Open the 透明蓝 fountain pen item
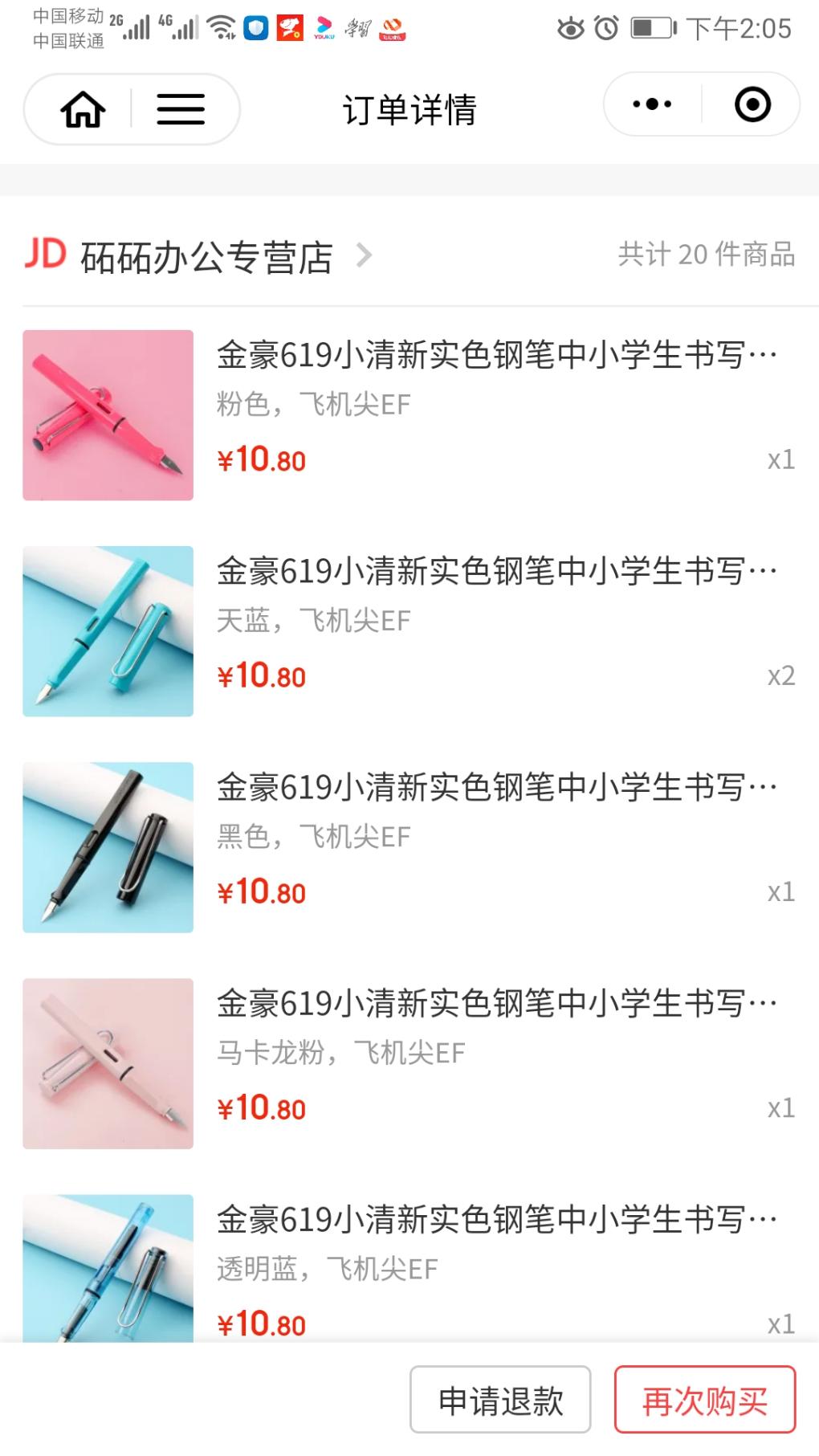This screenshot has width=819, height=1456. click(496, 1219)
